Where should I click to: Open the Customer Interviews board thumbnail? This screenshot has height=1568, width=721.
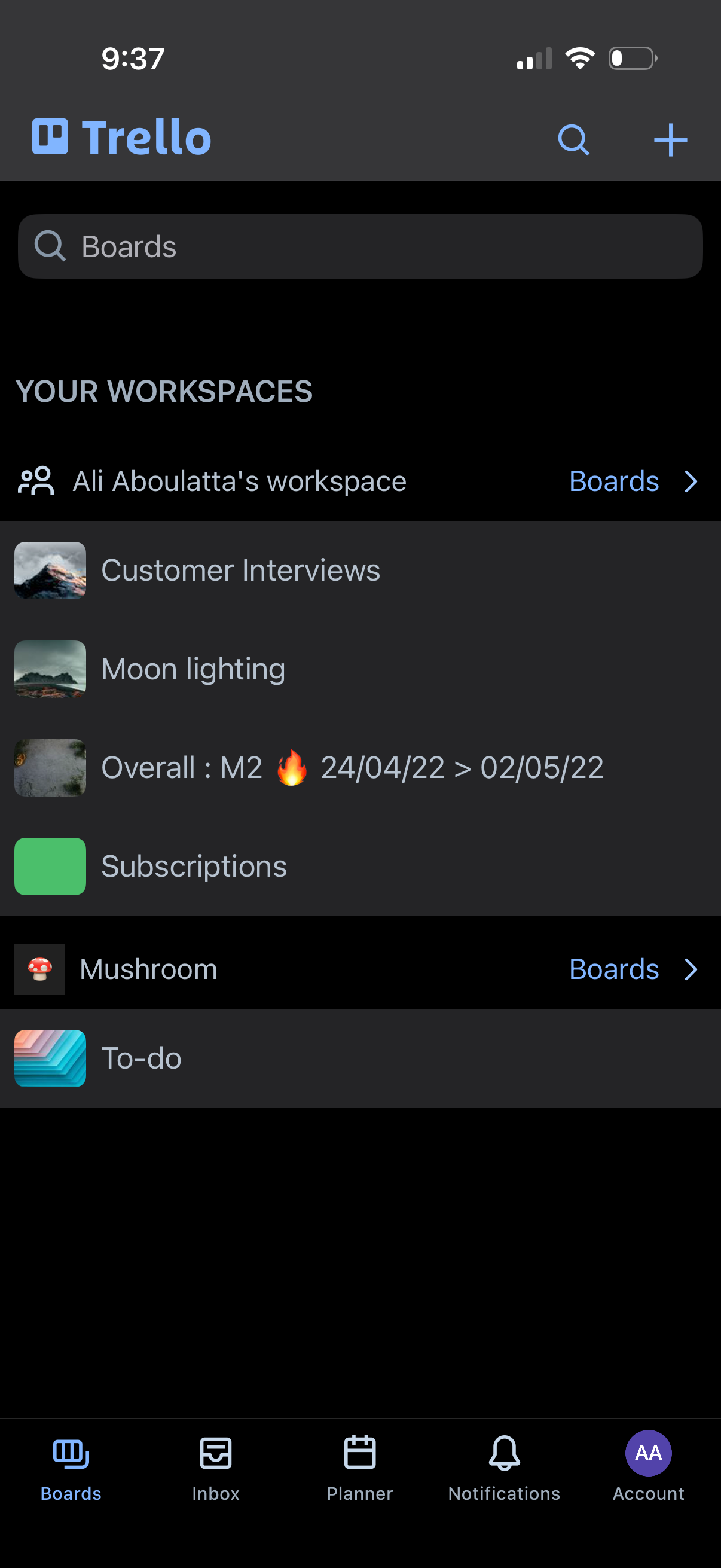click(x=50, y=571)
